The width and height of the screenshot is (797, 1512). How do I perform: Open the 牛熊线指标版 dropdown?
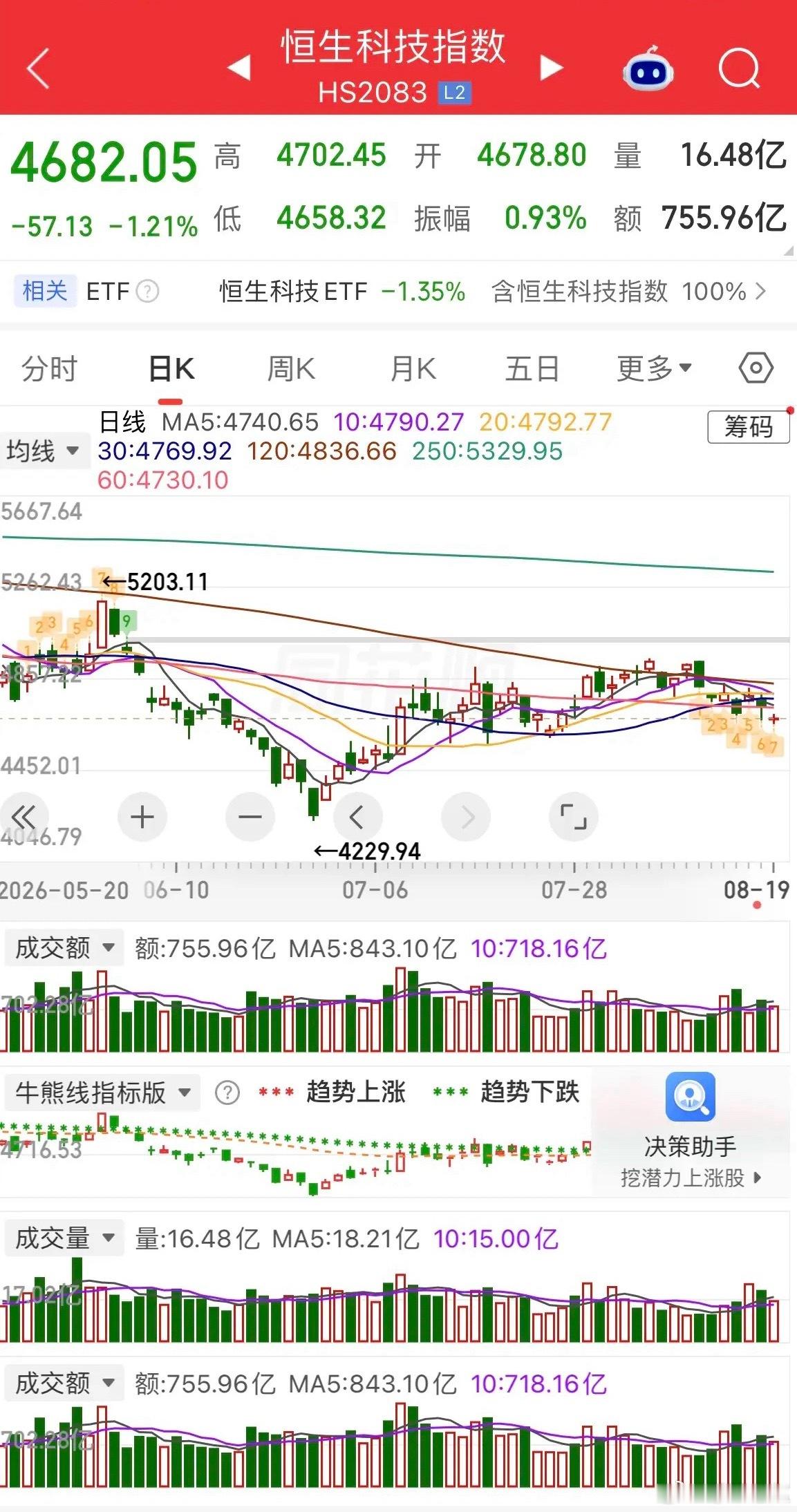(102, 1092)
